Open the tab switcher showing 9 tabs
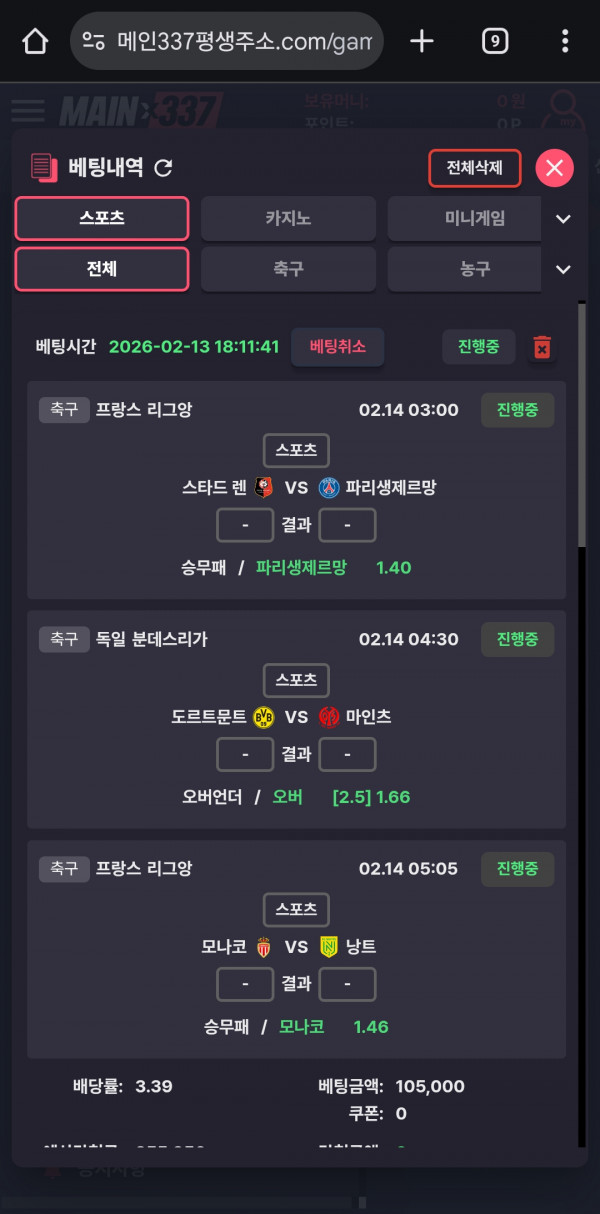 tap(494, 41)
